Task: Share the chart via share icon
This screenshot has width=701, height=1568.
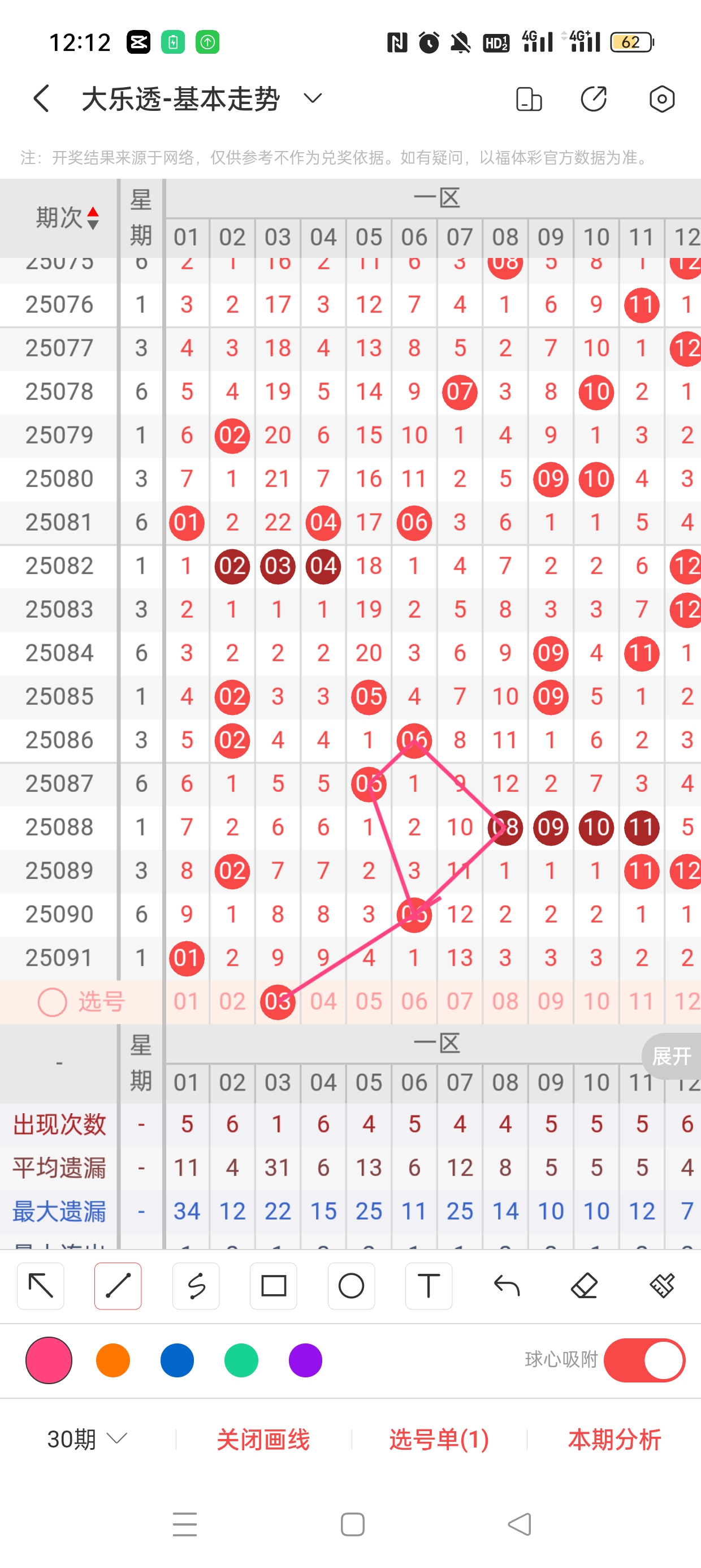Action: tap(594, 98)
